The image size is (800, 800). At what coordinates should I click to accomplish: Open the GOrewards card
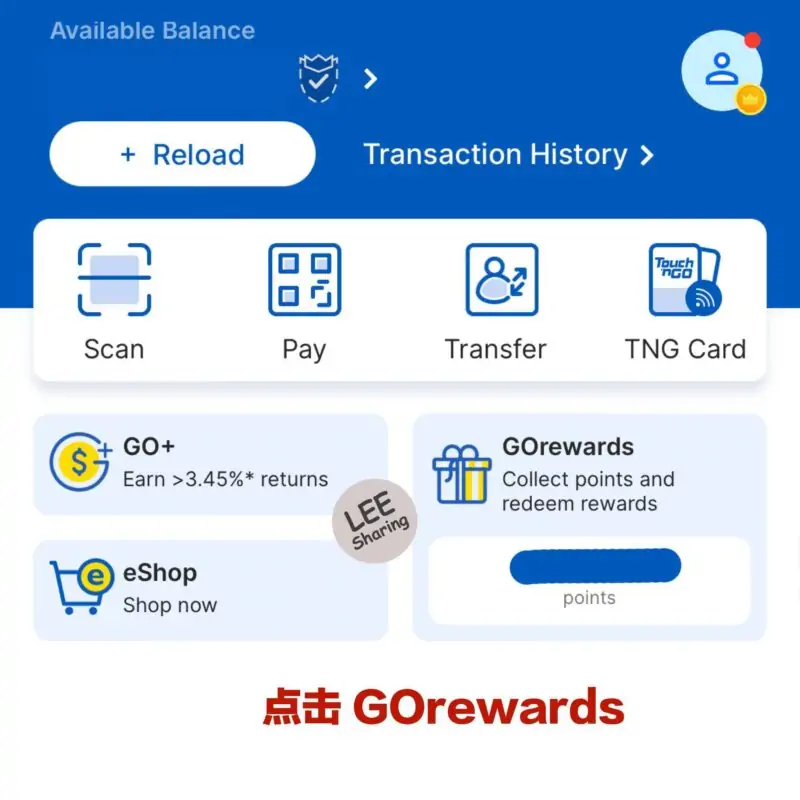[x=588, y=475]
